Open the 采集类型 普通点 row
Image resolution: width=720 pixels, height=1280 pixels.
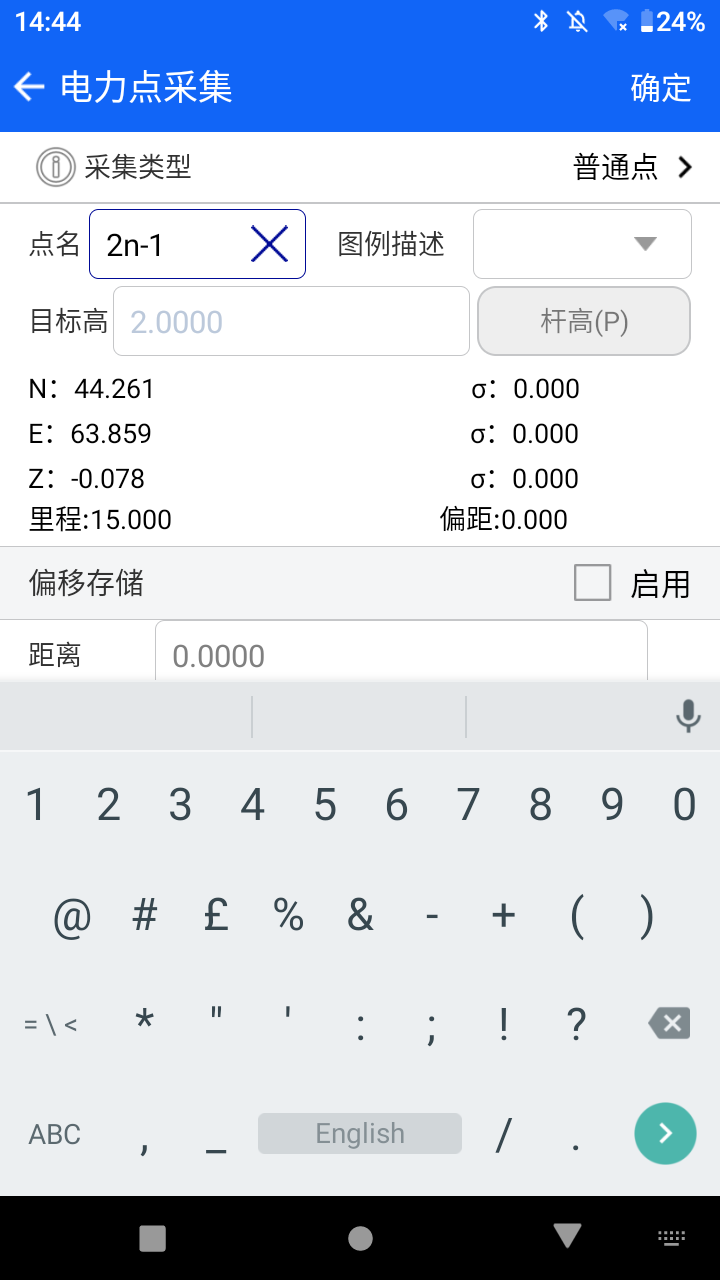(x=360, y=167)
